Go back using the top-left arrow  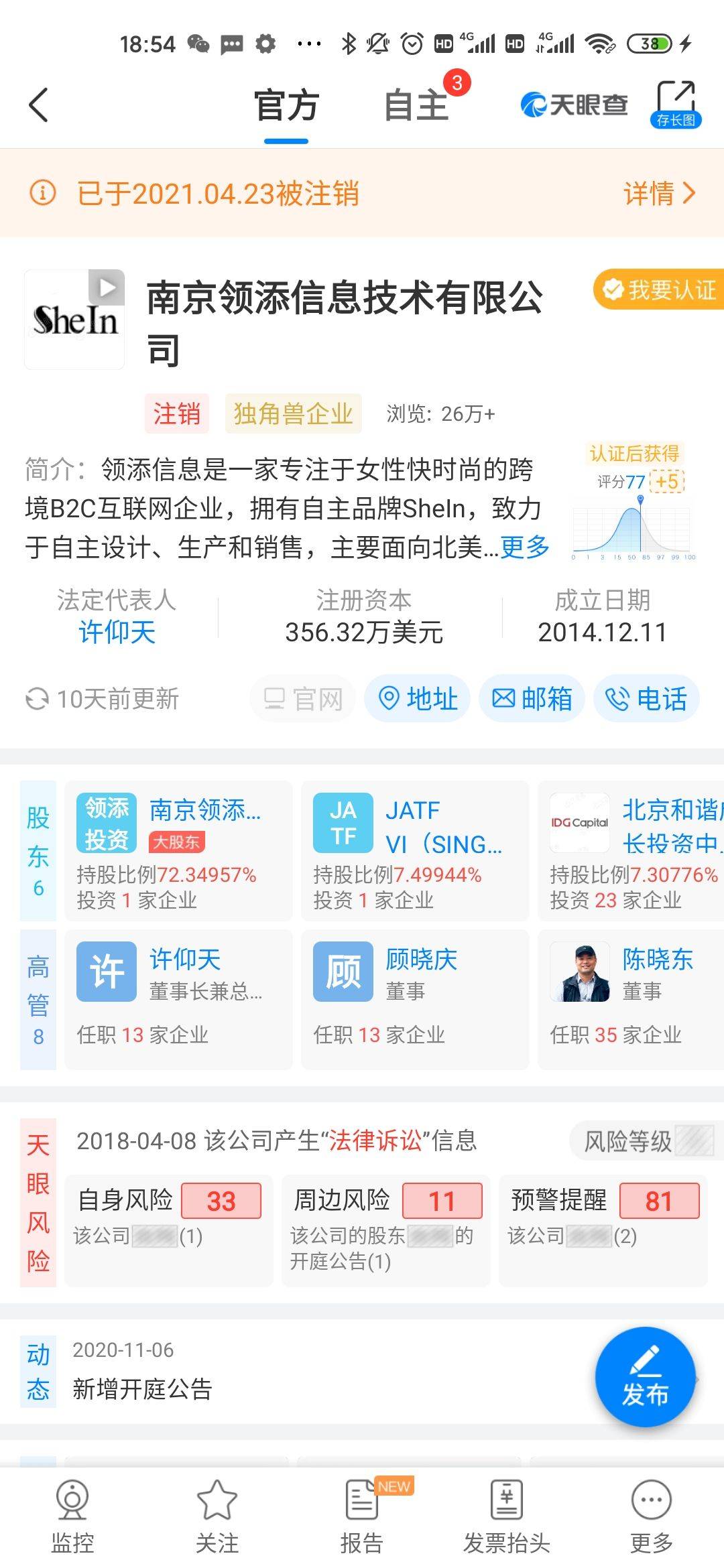click(x=39, y=105)
